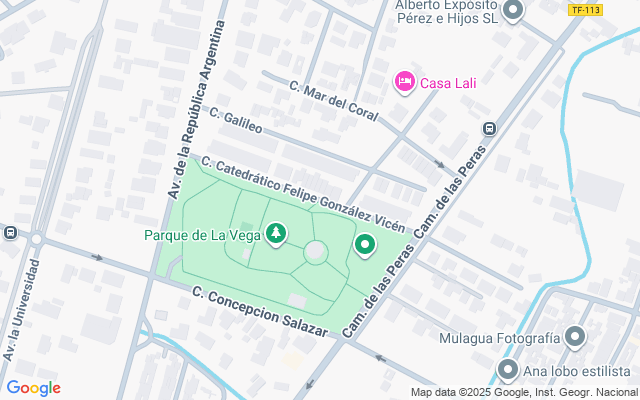Open the Mulagua Fotografía place marker

575,338
